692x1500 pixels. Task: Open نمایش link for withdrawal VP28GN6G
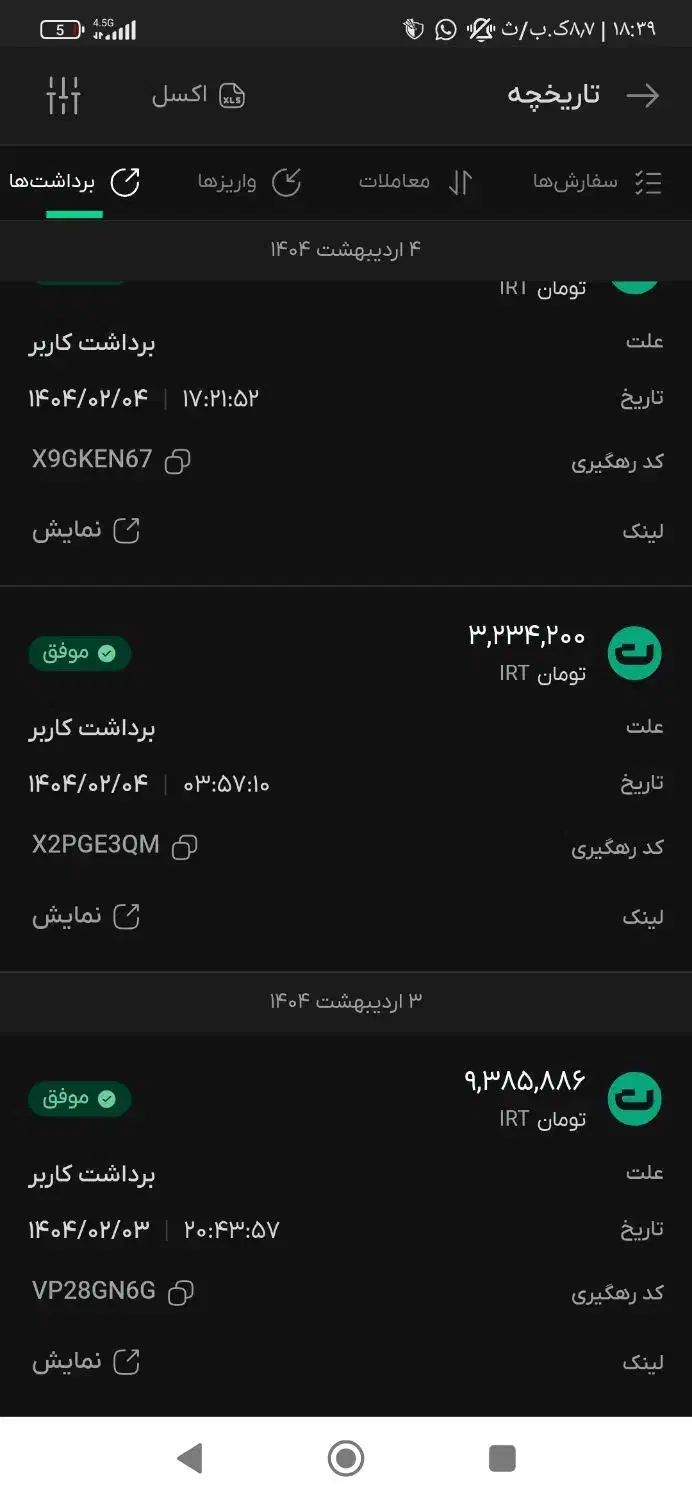[x=86, y=1361]
